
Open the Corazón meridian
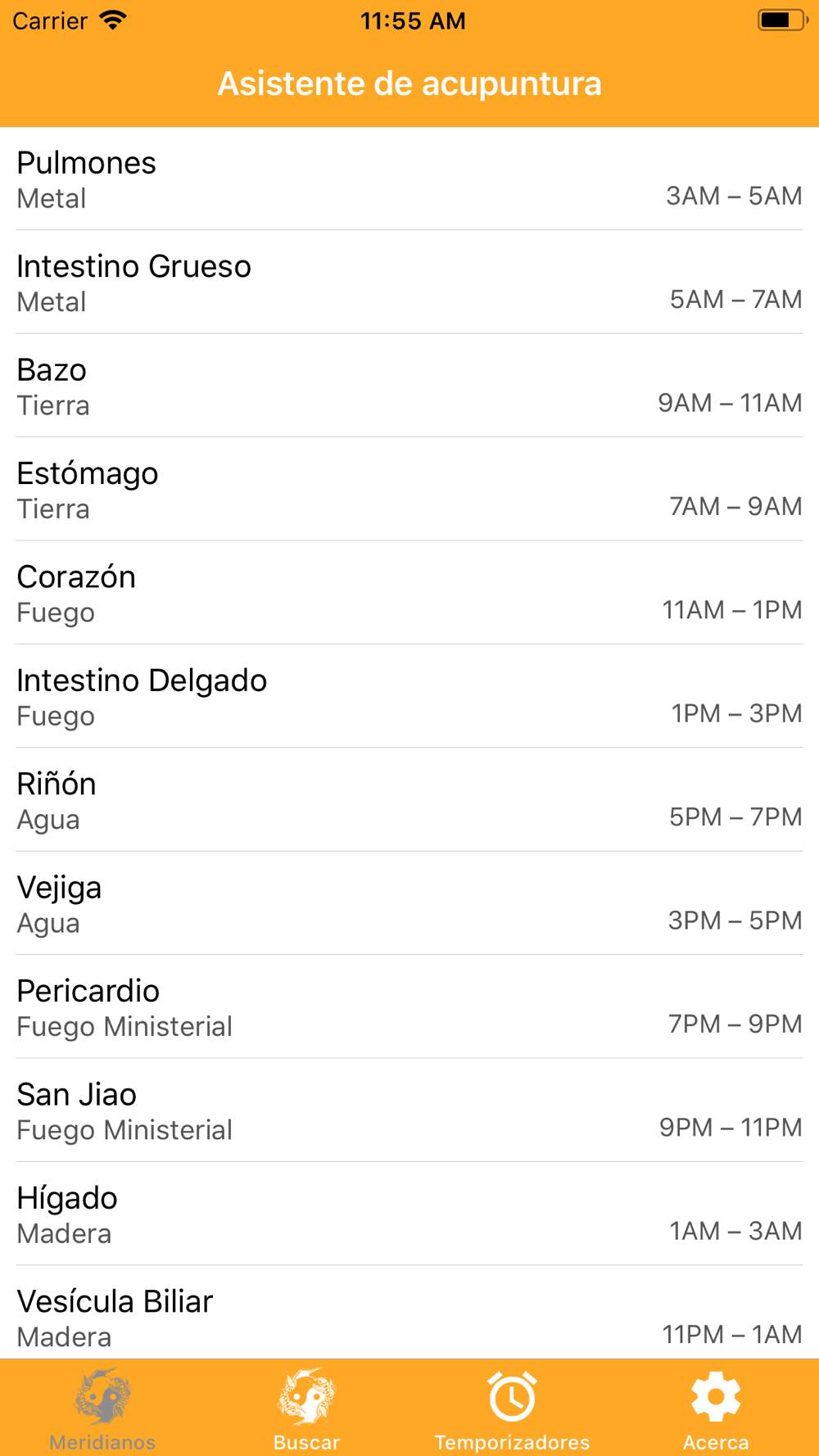[x=409, y=592]
